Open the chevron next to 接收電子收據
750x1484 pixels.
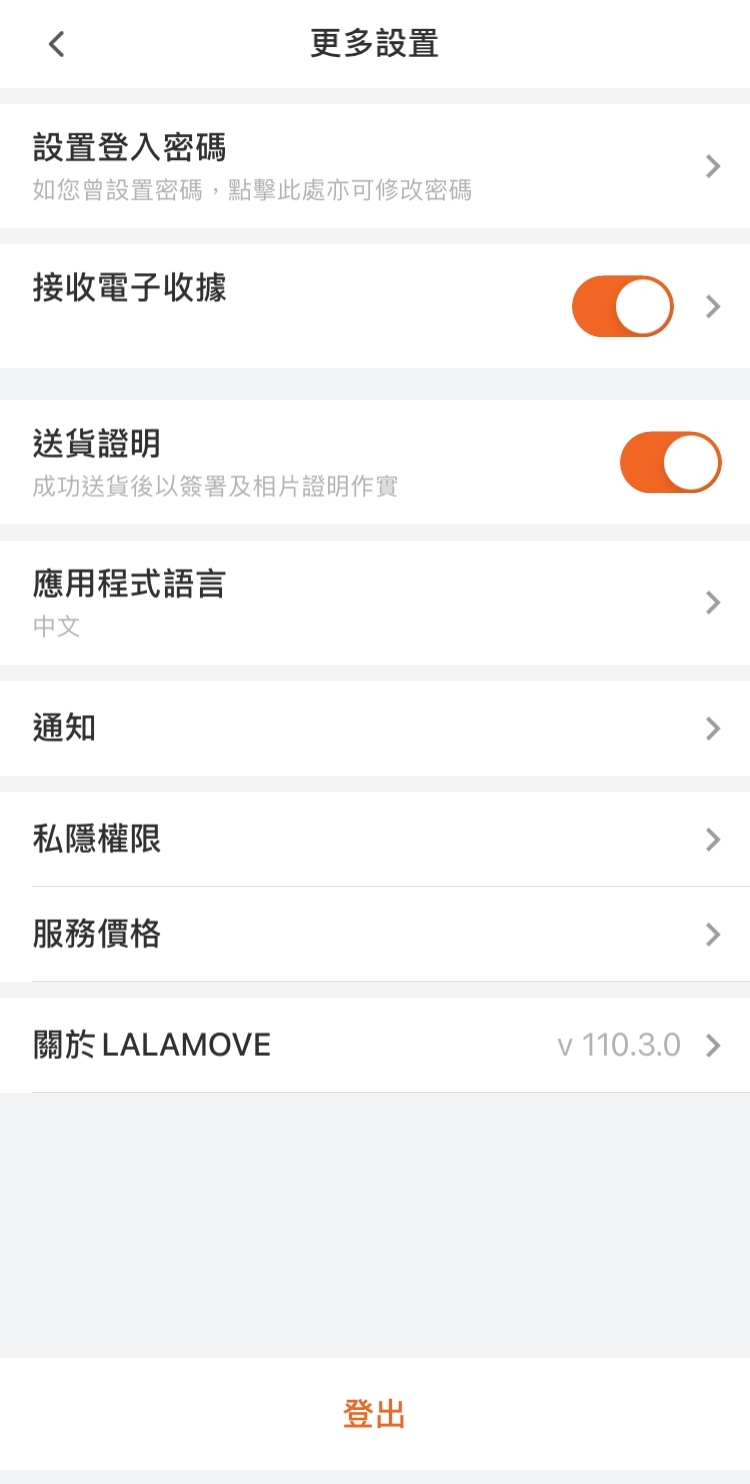(713, 306)
